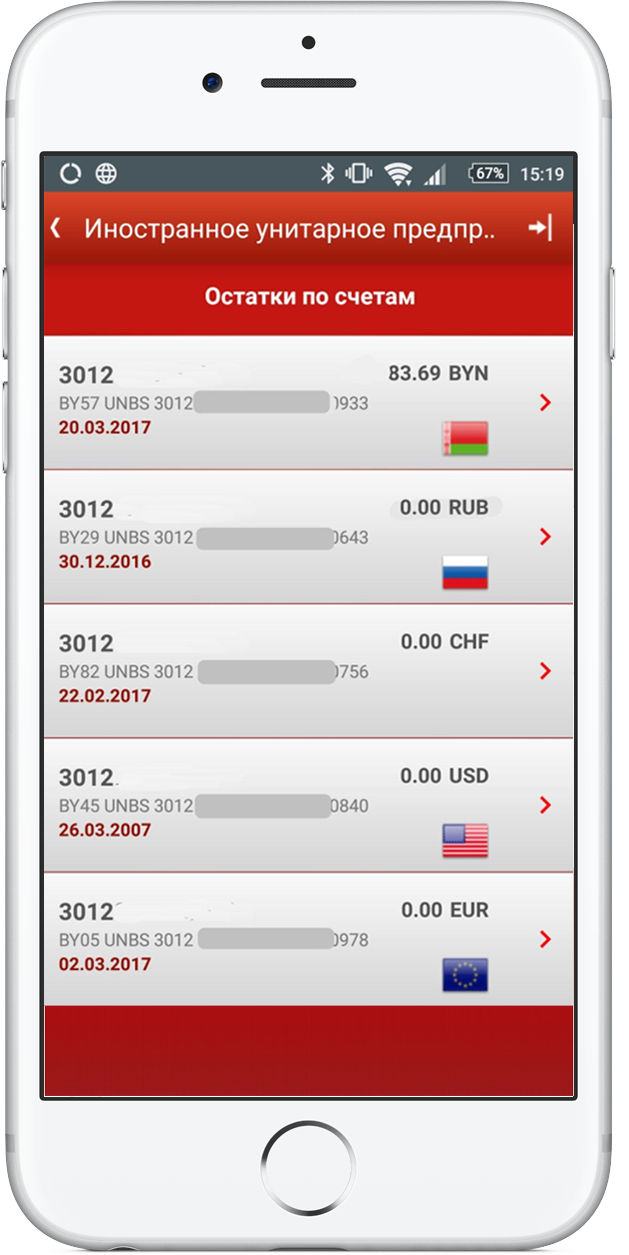View the USD account details
Image resolution: width=629 pixels, height=1255 pixels.
coord(309,805)
